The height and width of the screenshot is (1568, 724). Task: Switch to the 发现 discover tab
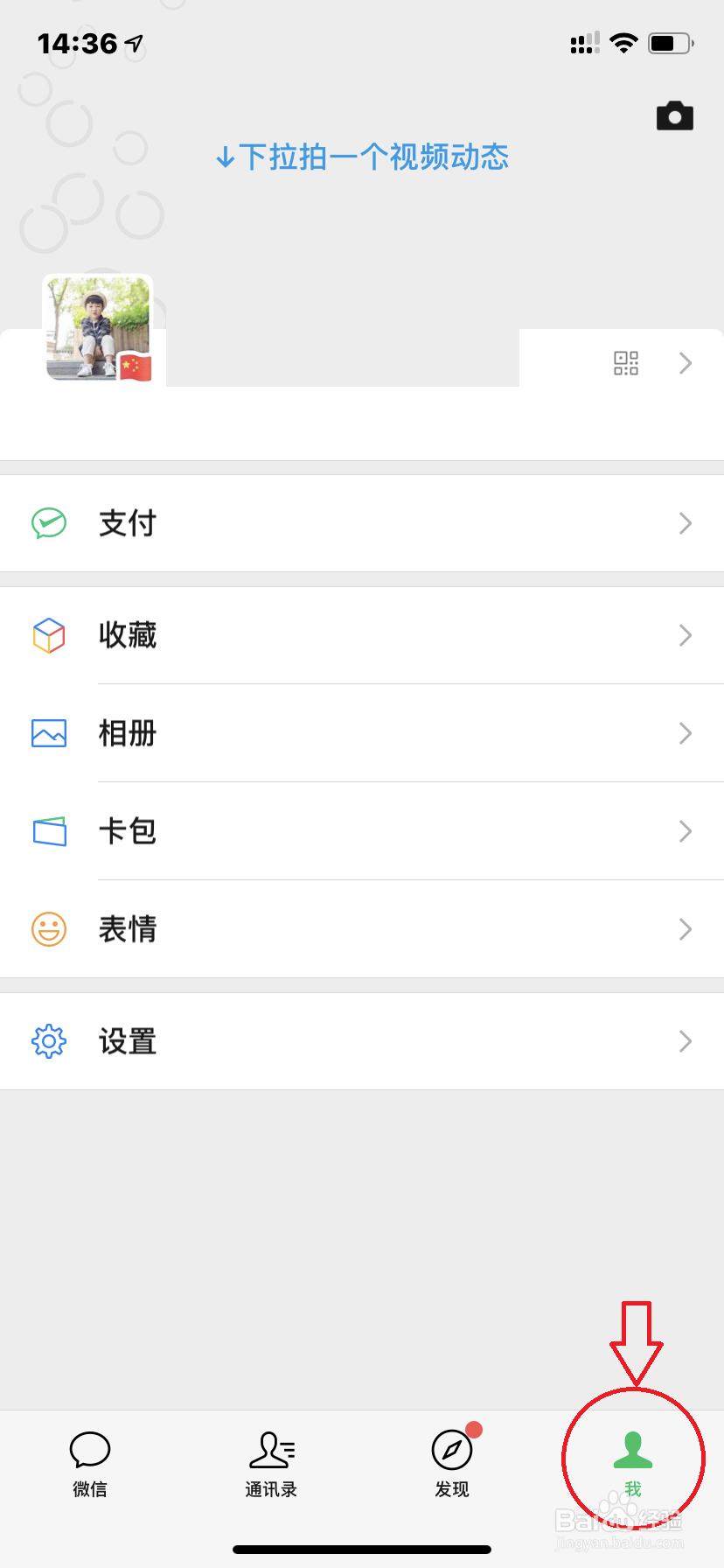click(x=452, y=1463)
